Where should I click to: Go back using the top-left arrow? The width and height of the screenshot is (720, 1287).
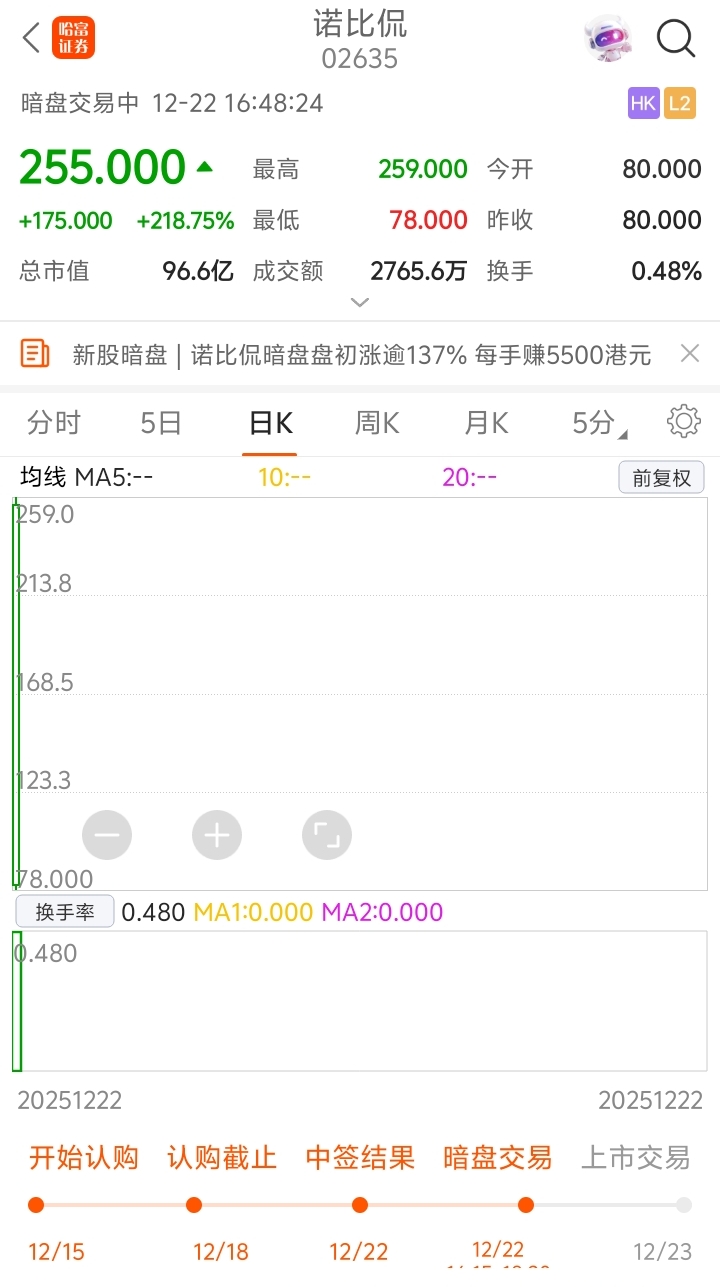(x=31, y=39)
